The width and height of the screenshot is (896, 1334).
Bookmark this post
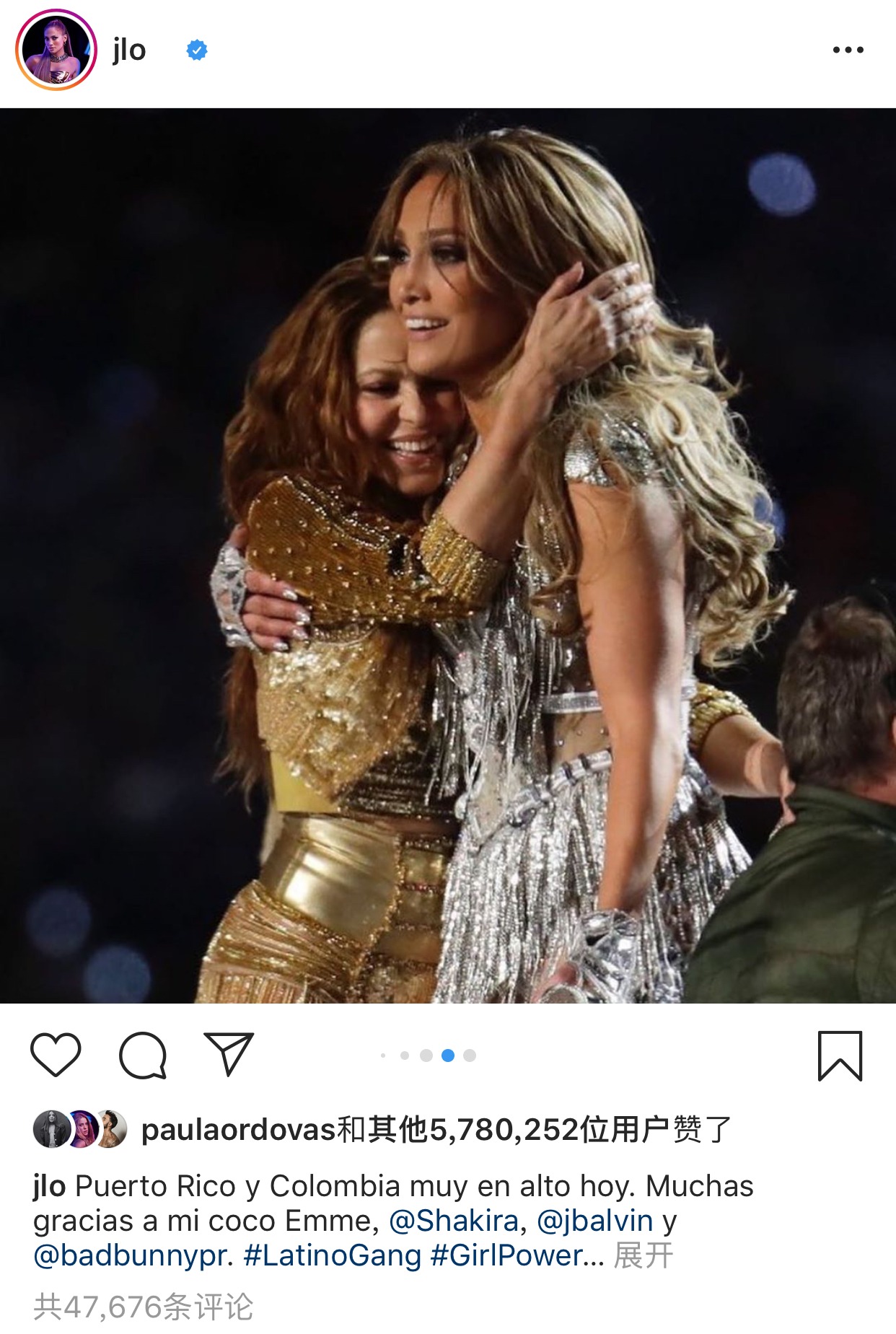840,1056
